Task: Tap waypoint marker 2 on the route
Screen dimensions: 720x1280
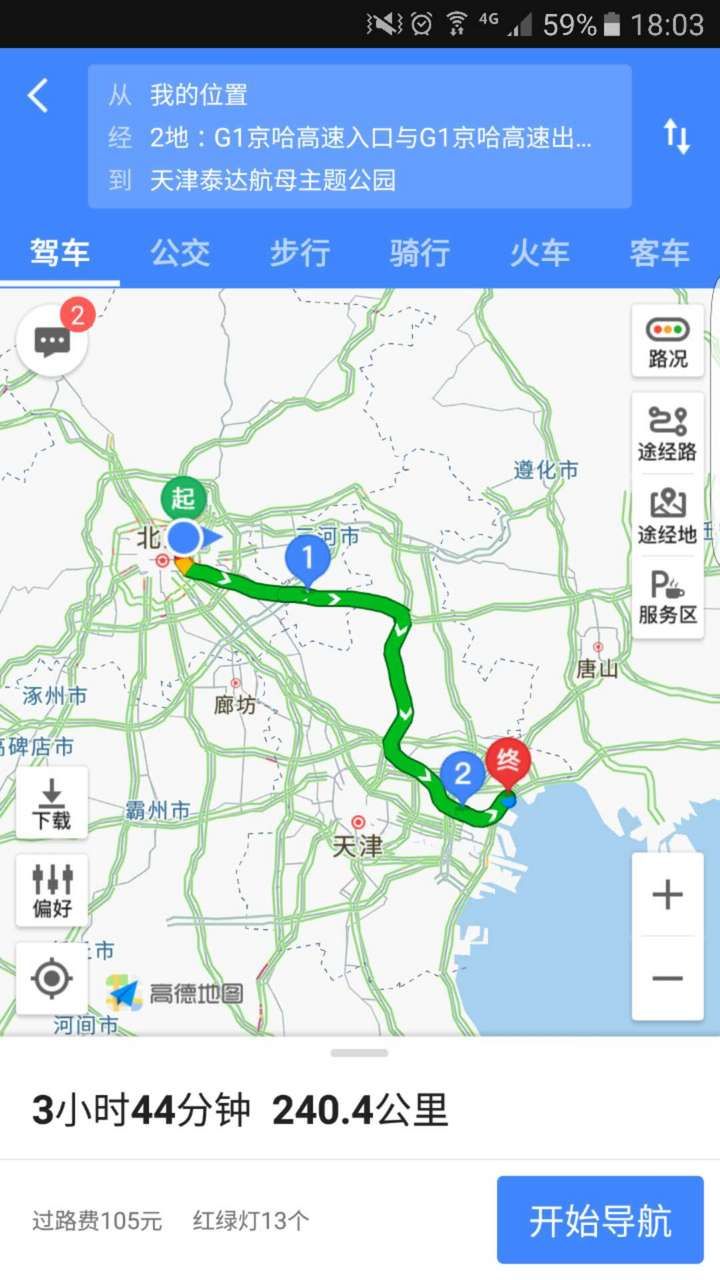Action: tap(463, 773)
